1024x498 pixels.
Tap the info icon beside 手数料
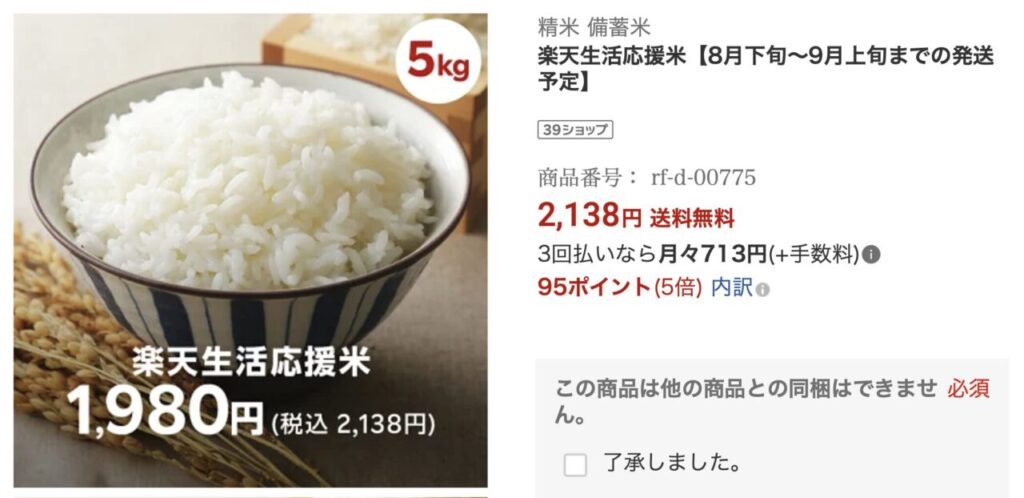871,254
